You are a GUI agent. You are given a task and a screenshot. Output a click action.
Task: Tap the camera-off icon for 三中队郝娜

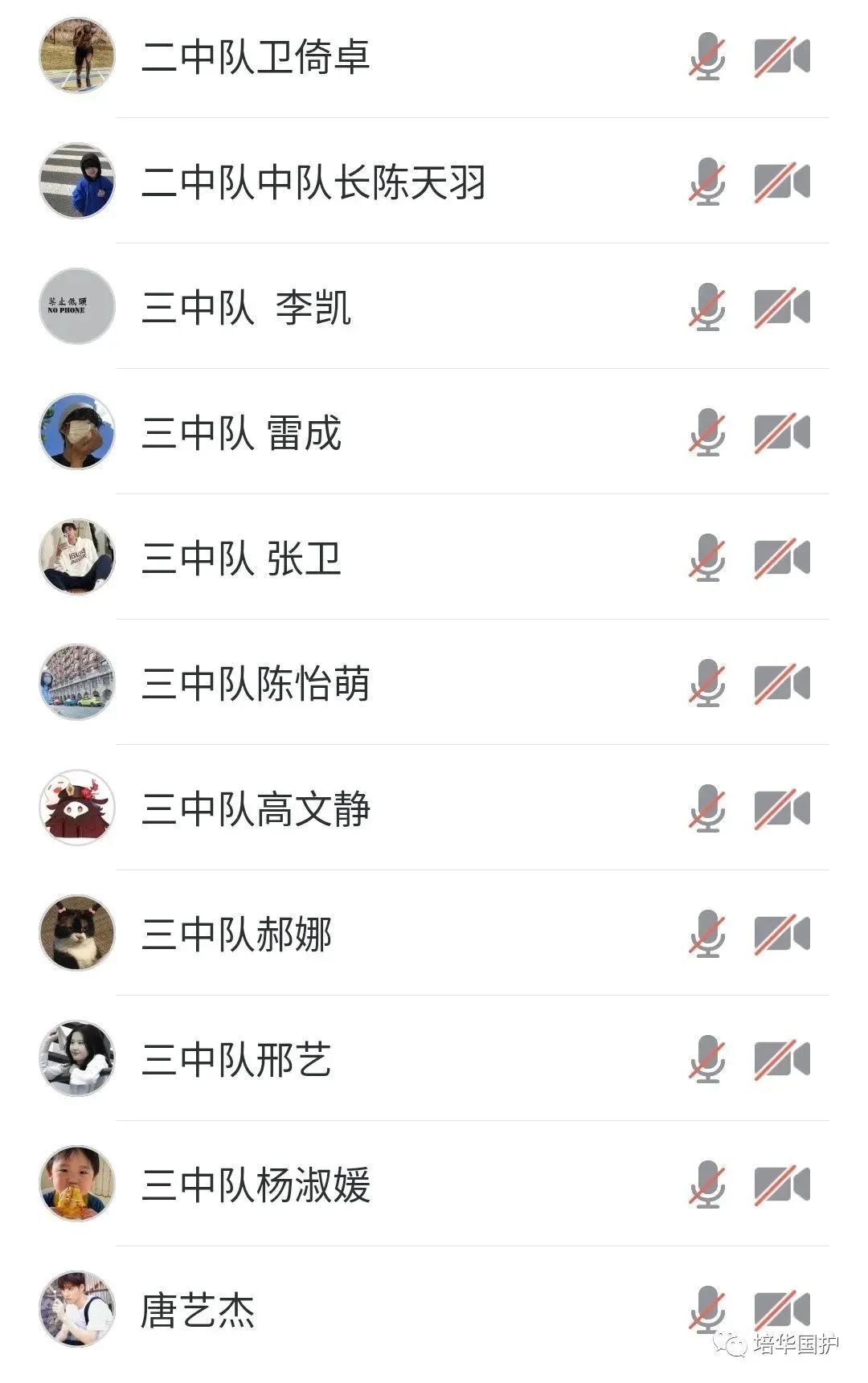point(781,934)
